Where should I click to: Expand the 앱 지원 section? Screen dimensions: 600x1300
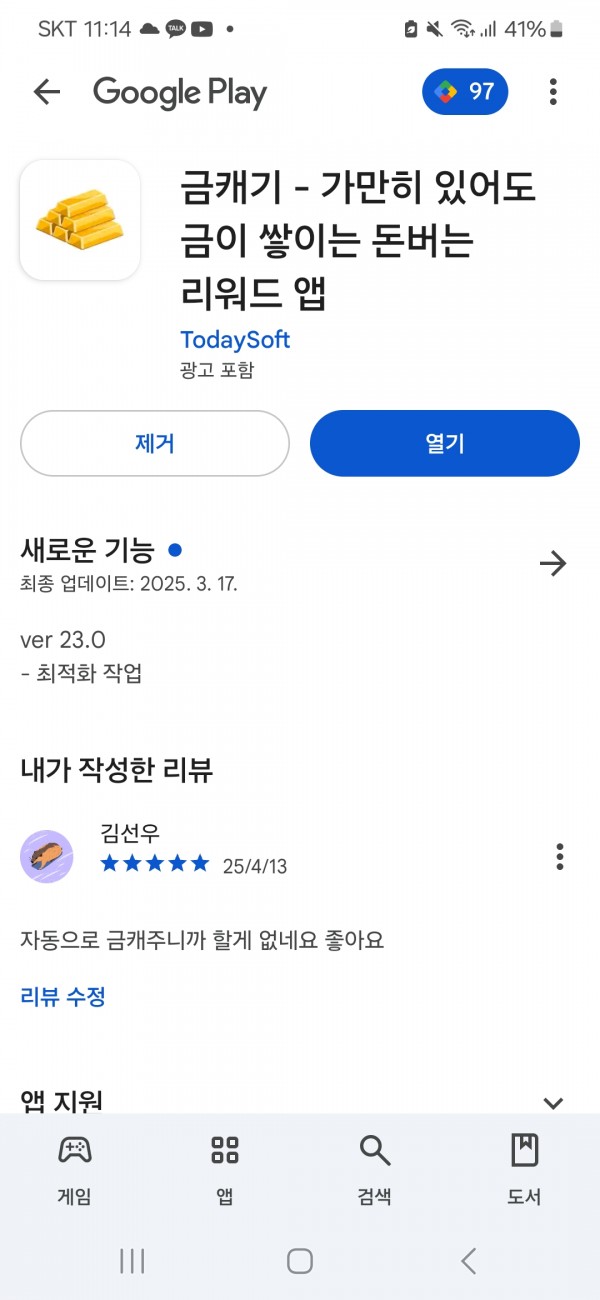click(553, 1103)
